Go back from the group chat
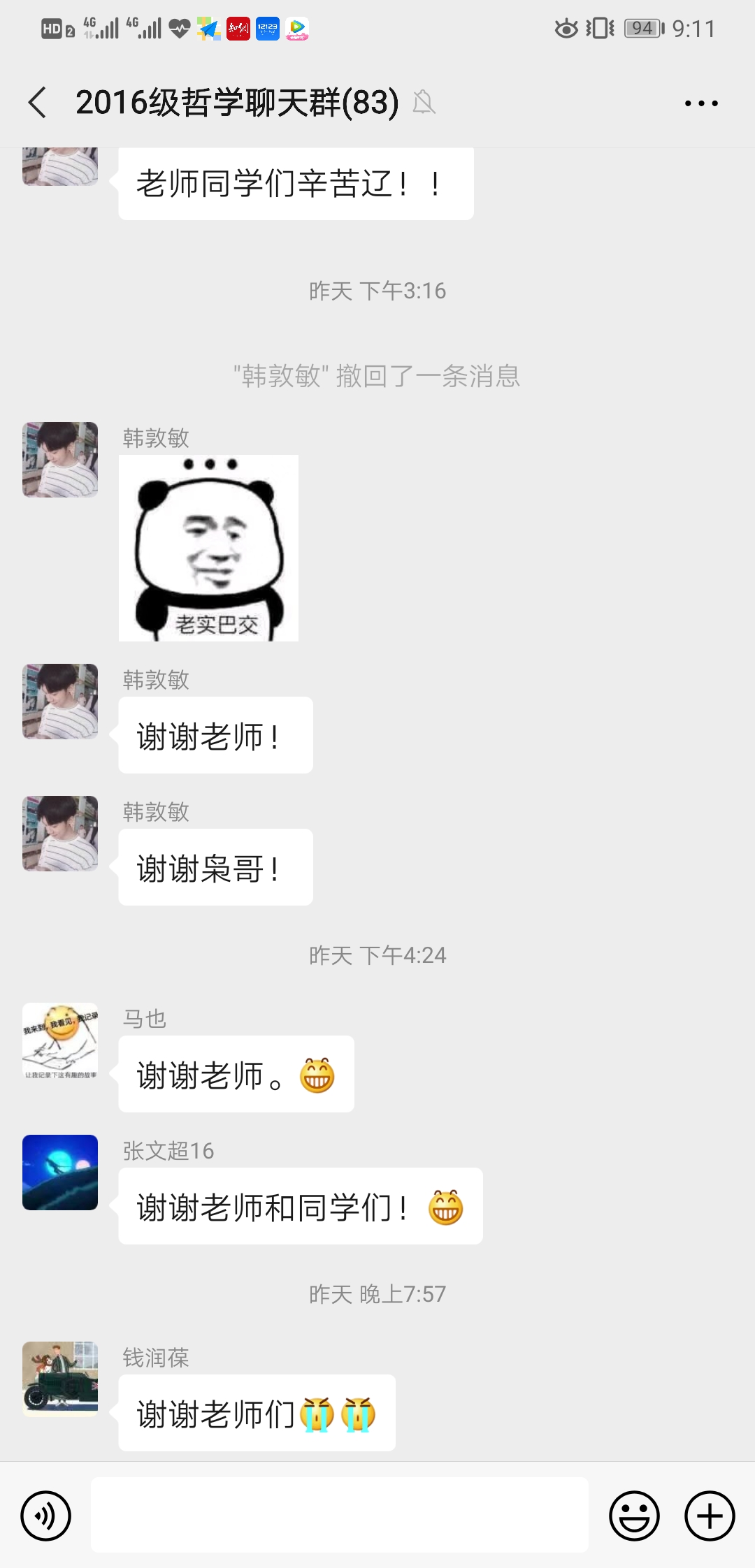Image resolution: width=755 pixels, height=1568 pixels. (x=38, y=103)
